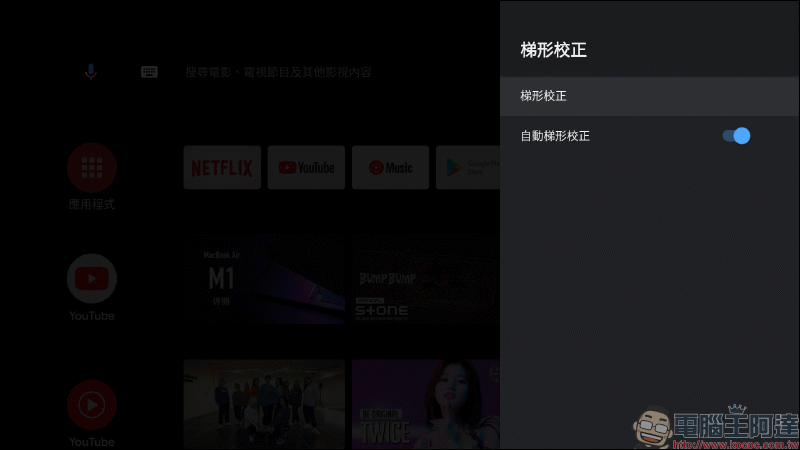The height and width of the screenshot is (450, 800).
Task: Launch the YouTube app tile
Action: click(307, 167)
